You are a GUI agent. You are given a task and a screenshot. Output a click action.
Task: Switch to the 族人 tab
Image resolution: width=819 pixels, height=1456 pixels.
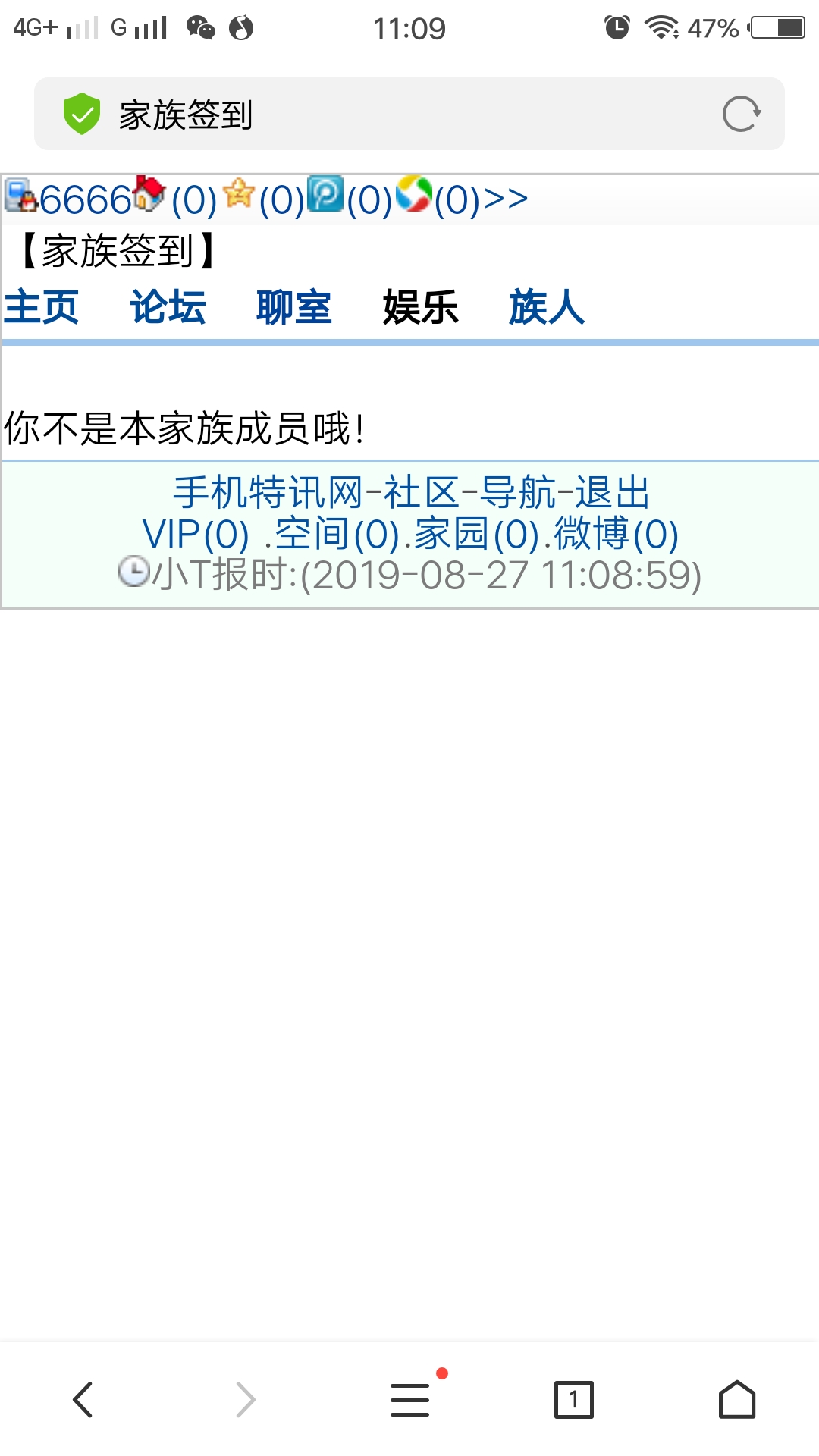(547, 308)
